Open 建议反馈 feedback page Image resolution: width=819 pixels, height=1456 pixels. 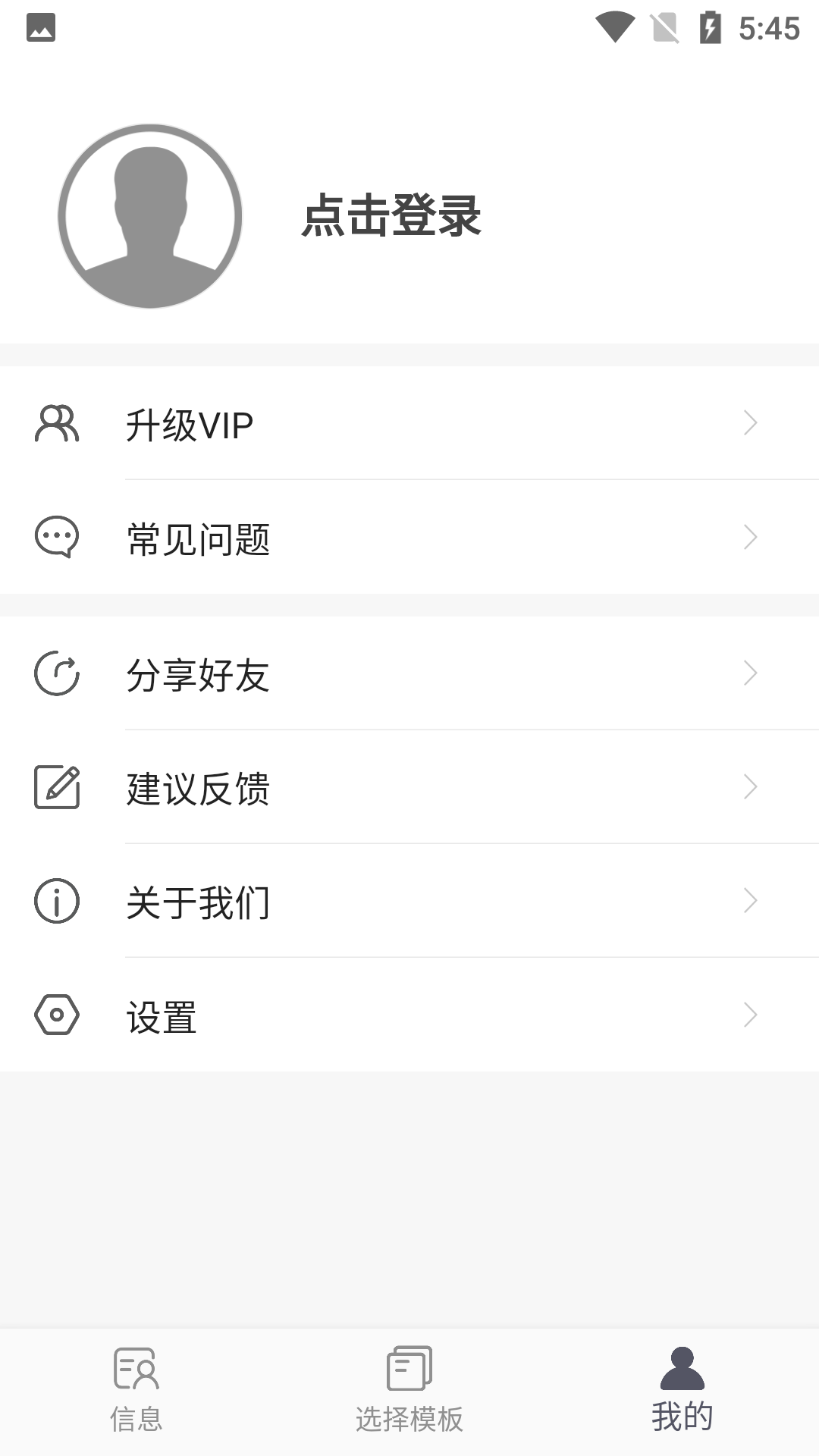coord(409,787)
